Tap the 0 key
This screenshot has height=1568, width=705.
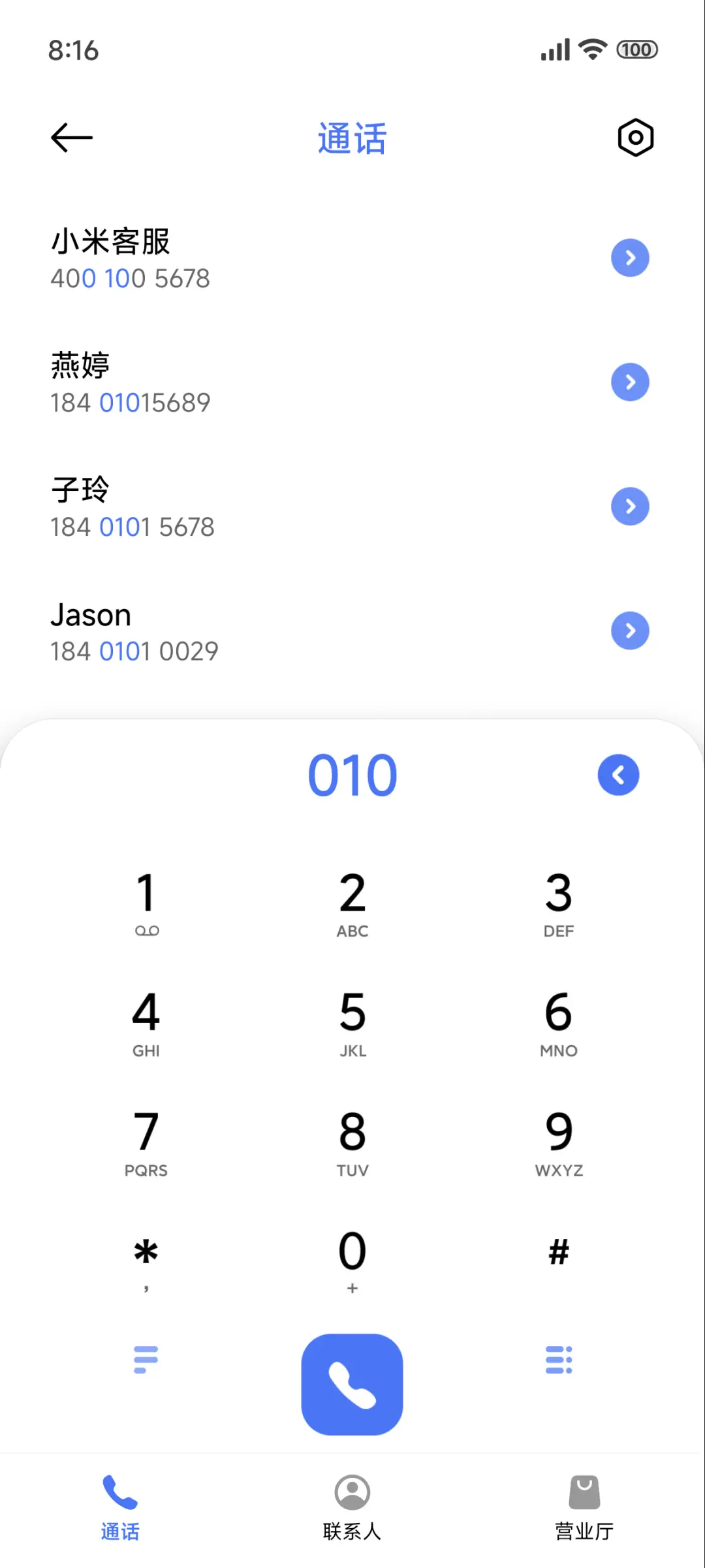point(352,1260)
